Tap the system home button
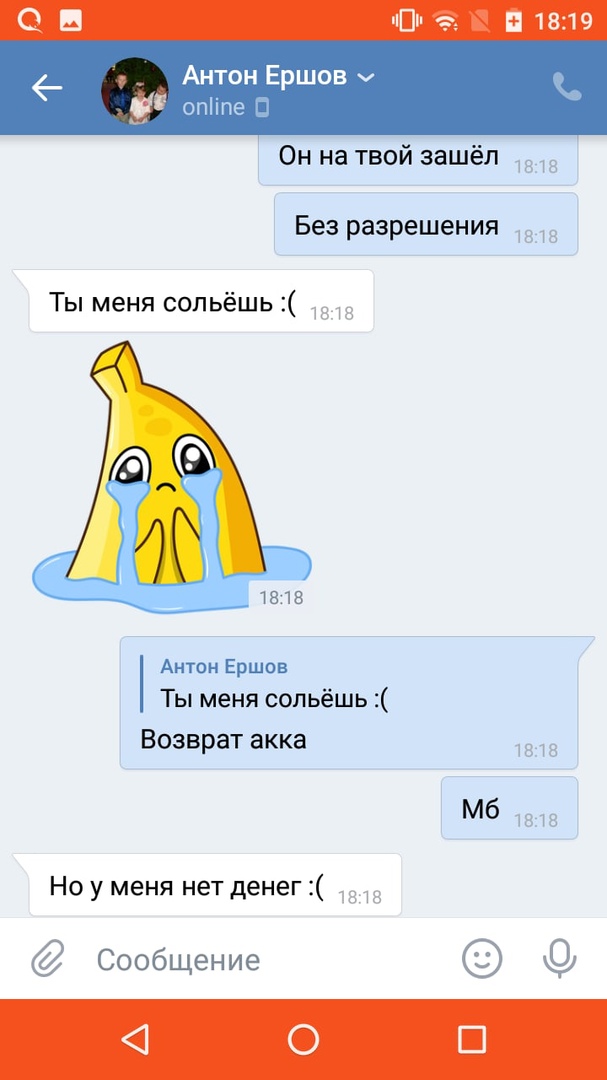This screenshot has width=607, height=1080. (303, 1039)
